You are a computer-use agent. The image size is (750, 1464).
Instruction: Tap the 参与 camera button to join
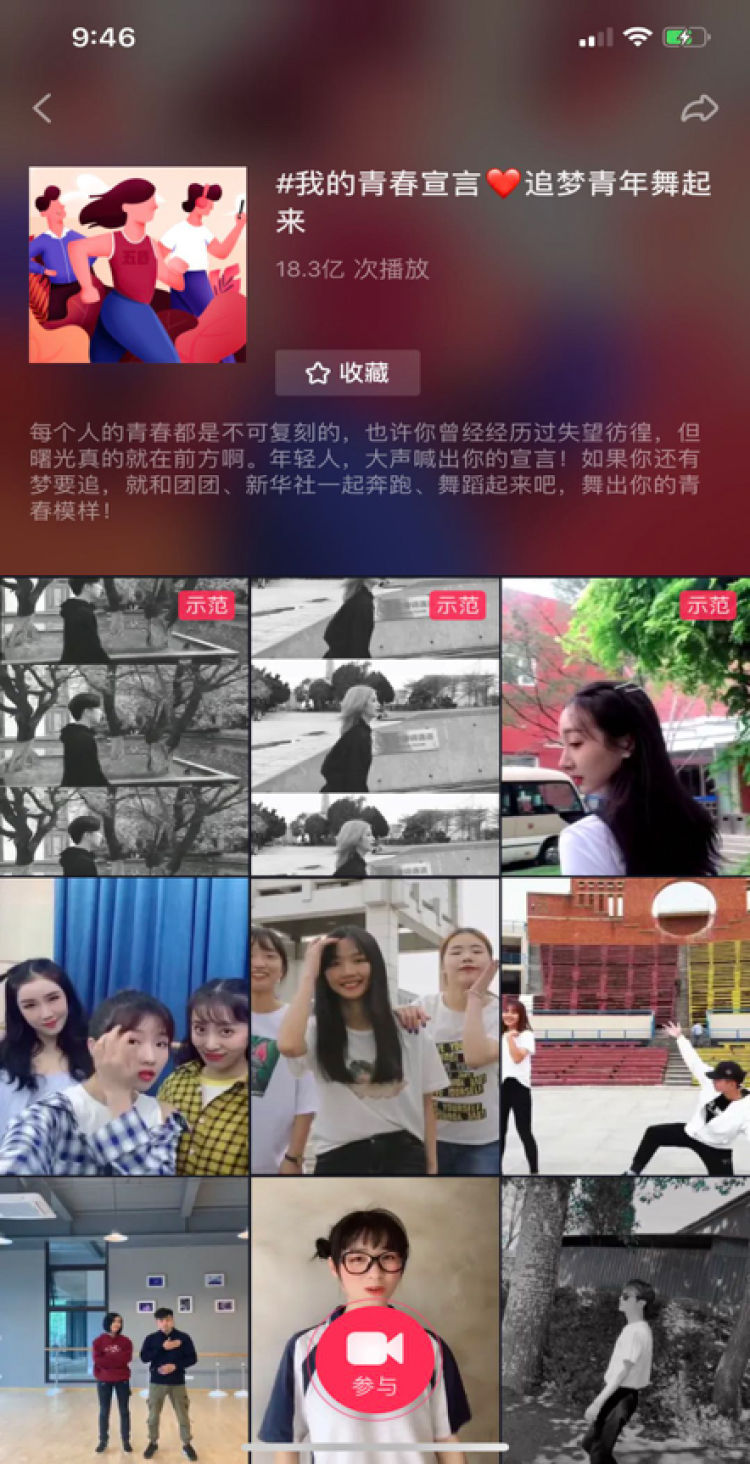pos(375,1358)
